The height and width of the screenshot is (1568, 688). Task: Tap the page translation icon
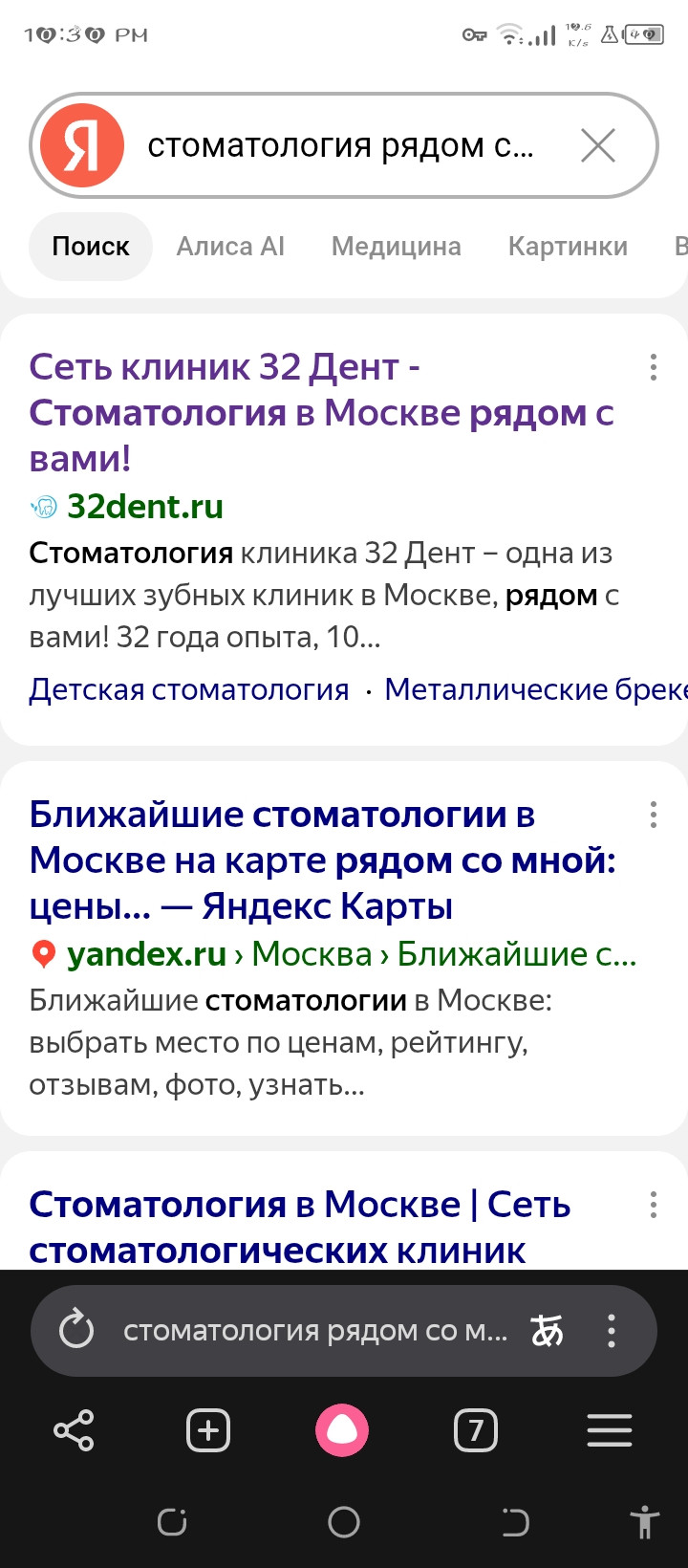(547, 1330)
